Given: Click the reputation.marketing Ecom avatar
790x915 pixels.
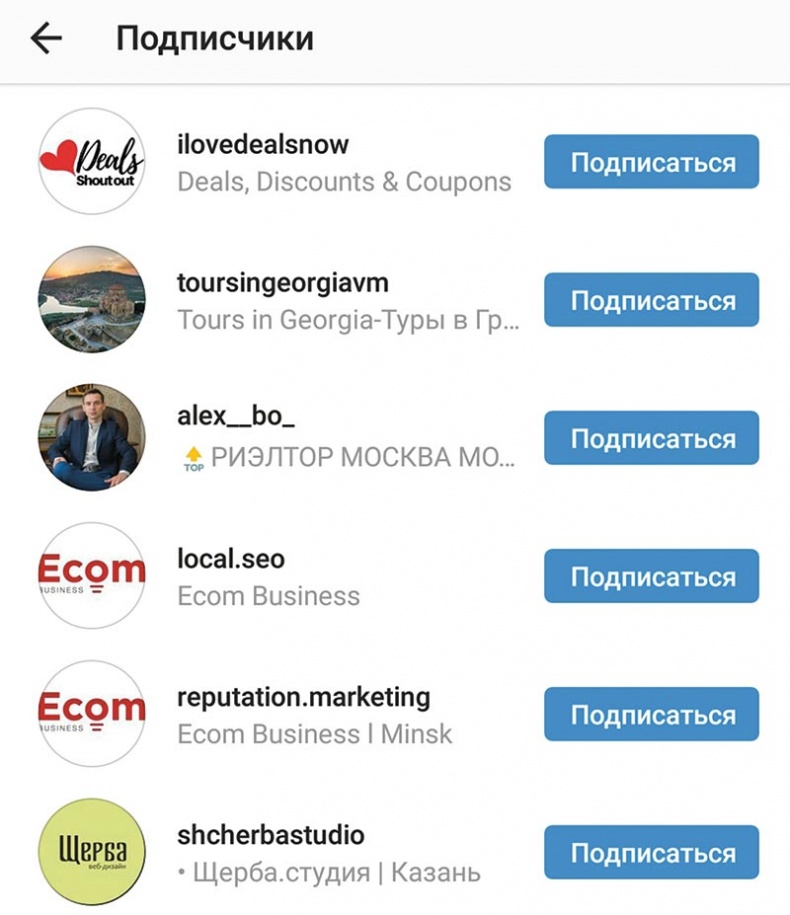Looking at the screenshot, I should [x=91, y=713].
